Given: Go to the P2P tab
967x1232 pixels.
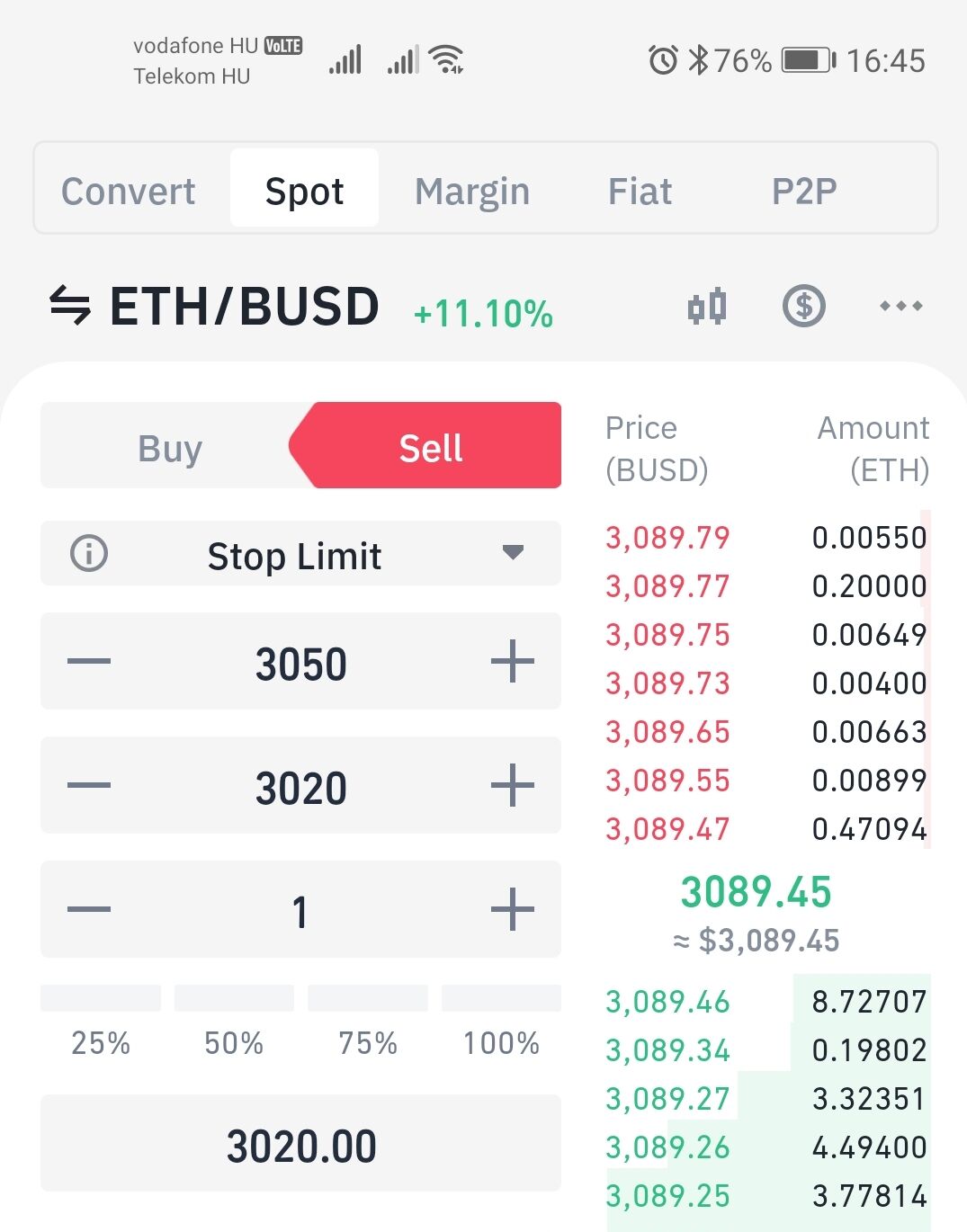Looking at the screenshot, I should pyautogui.click(x=804, y=192).
